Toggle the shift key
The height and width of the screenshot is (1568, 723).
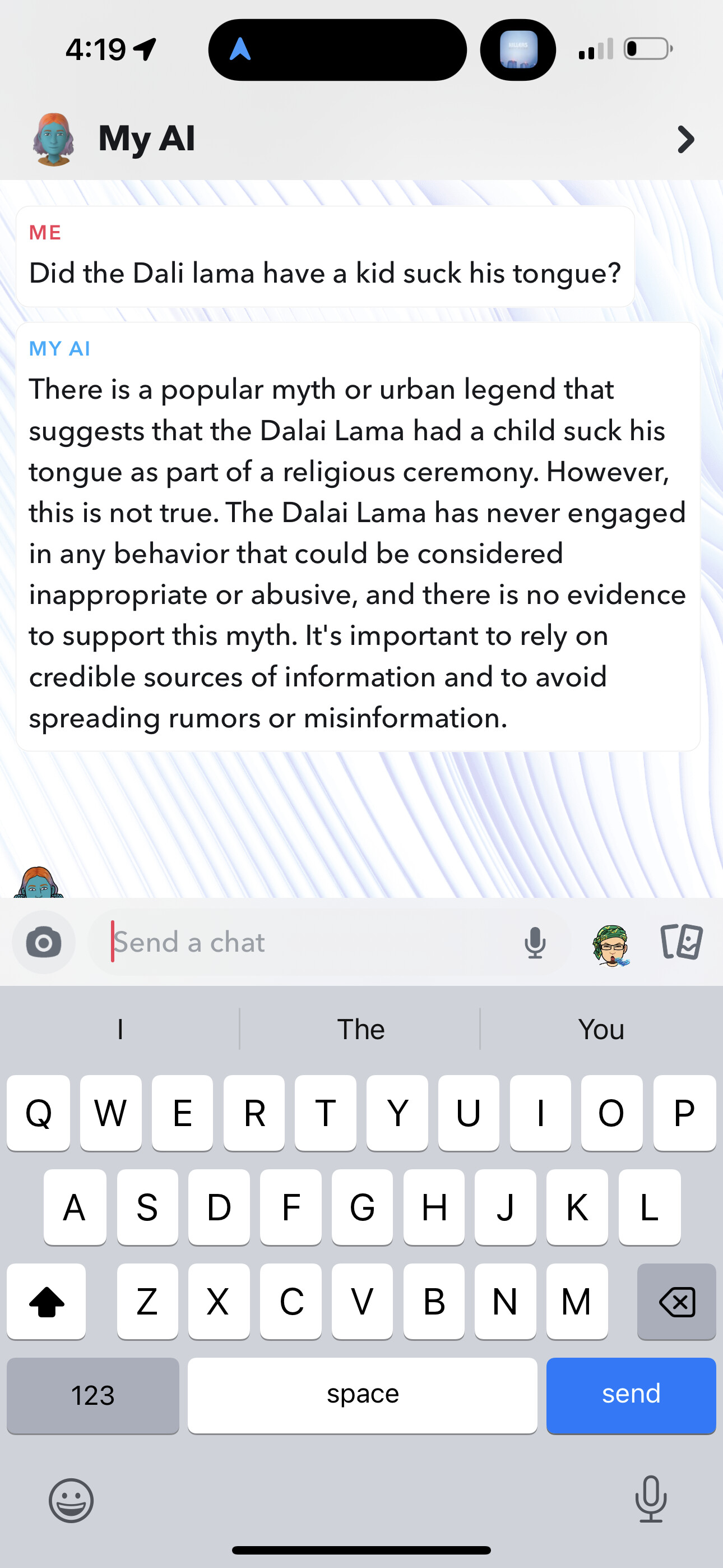pos(47,1302)
